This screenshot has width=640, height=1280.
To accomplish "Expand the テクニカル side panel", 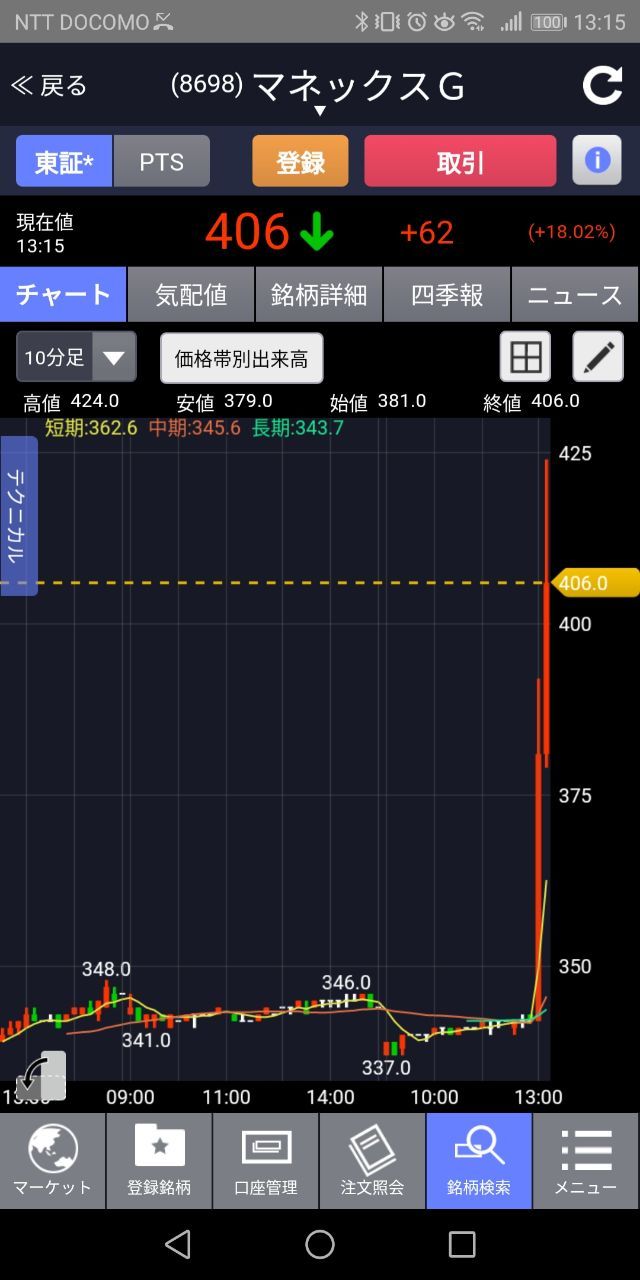I will 19,516.
